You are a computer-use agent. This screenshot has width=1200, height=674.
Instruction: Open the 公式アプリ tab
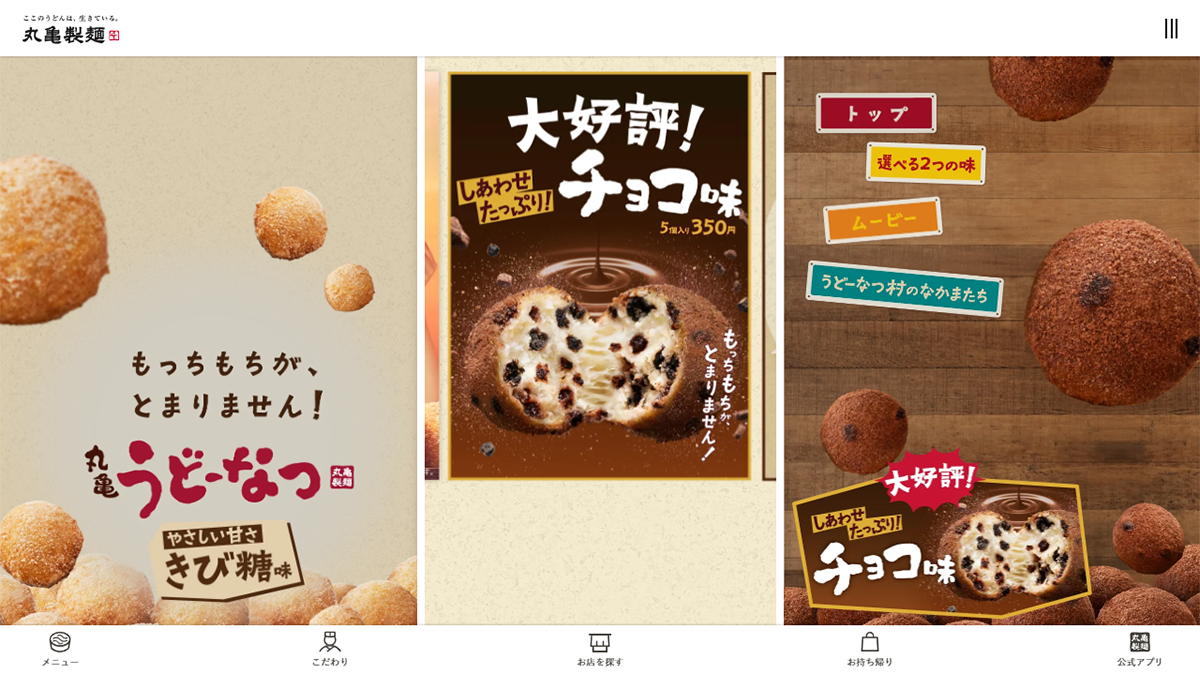[1140, 649]
